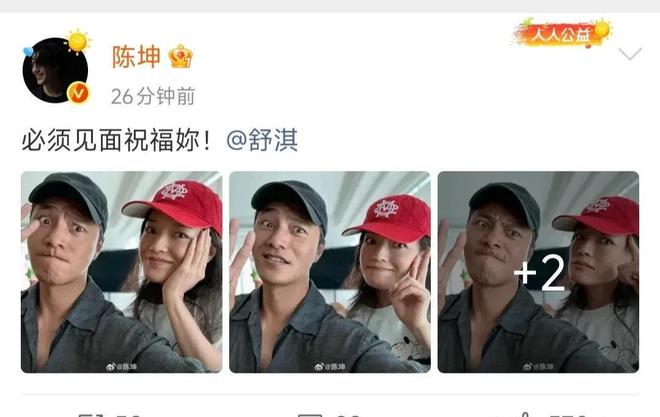The height and width of the screenshot is (417, 660).
Task: Open the +2 photo to see more
Action: point(538,272)
